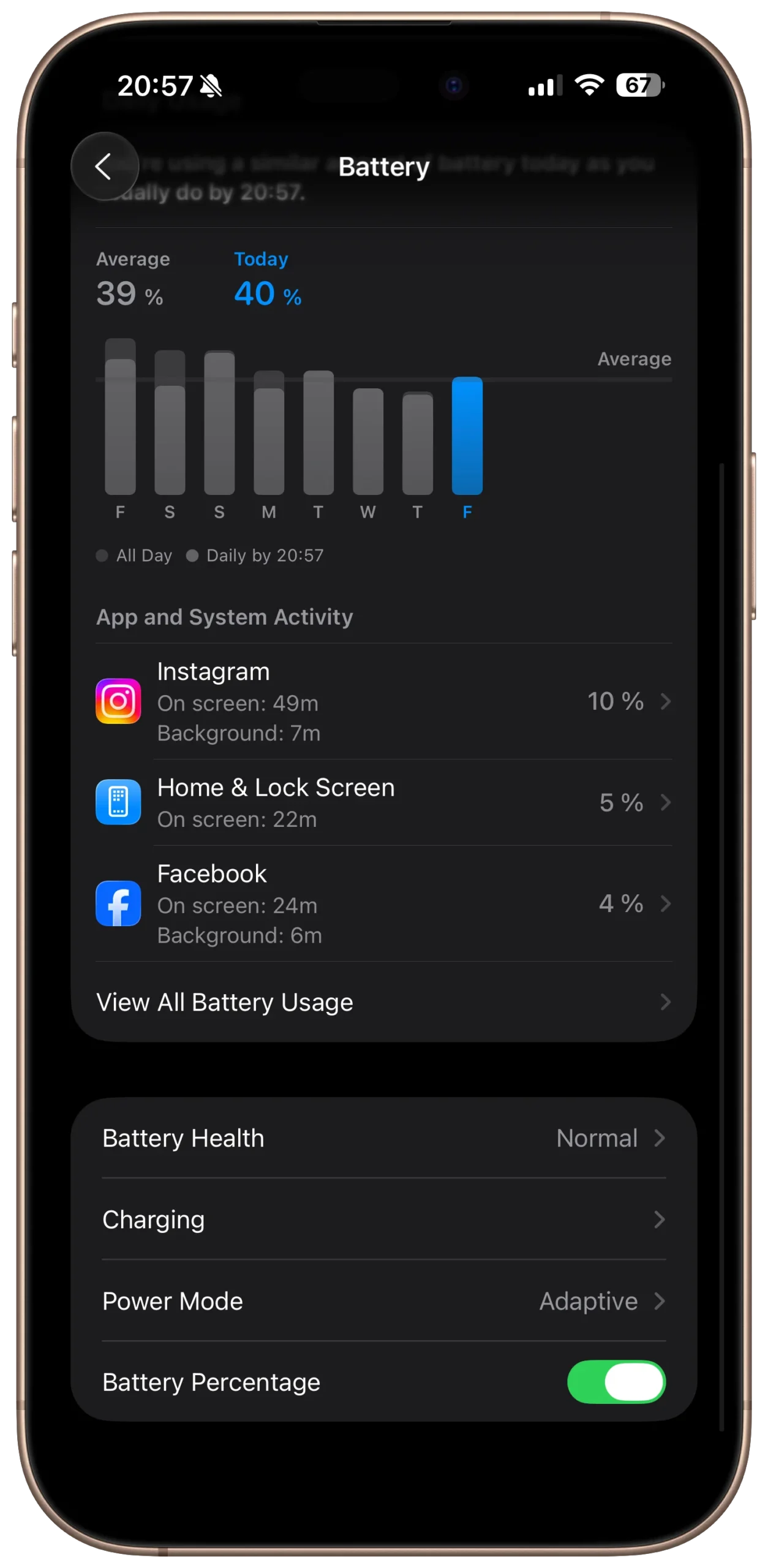Open Instagram battery usage details
Viewport: 768px width, 1568px height.
pos(383,701)
